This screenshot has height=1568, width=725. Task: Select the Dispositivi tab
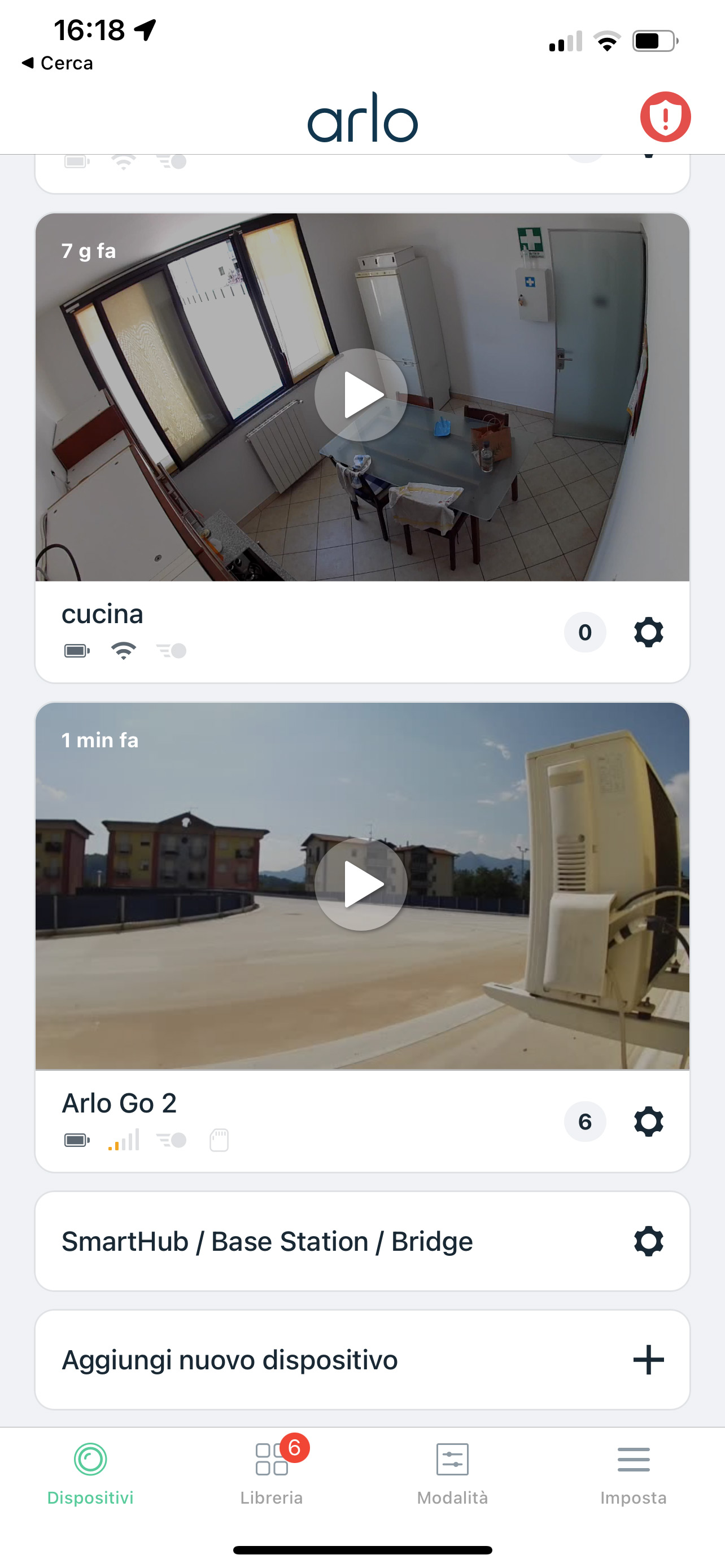click(90, 1472)
